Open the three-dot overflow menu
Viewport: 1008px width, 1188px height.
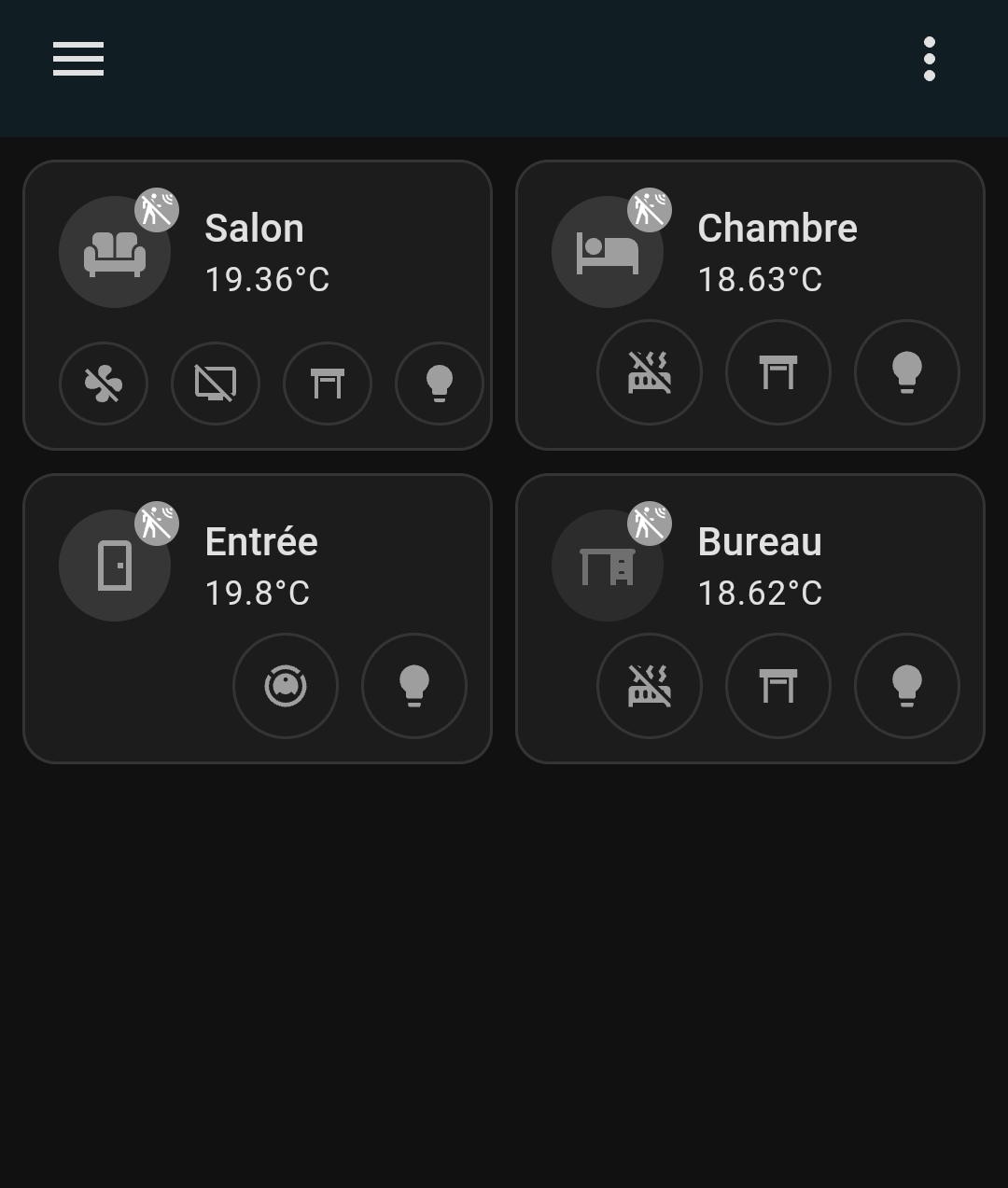tap(929, 59)
